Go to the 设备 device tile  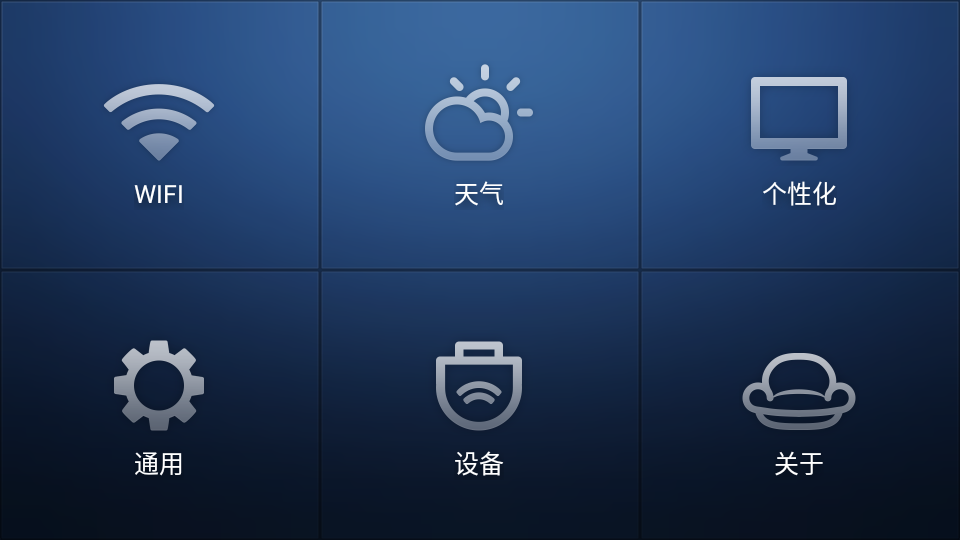coord(479,405)
